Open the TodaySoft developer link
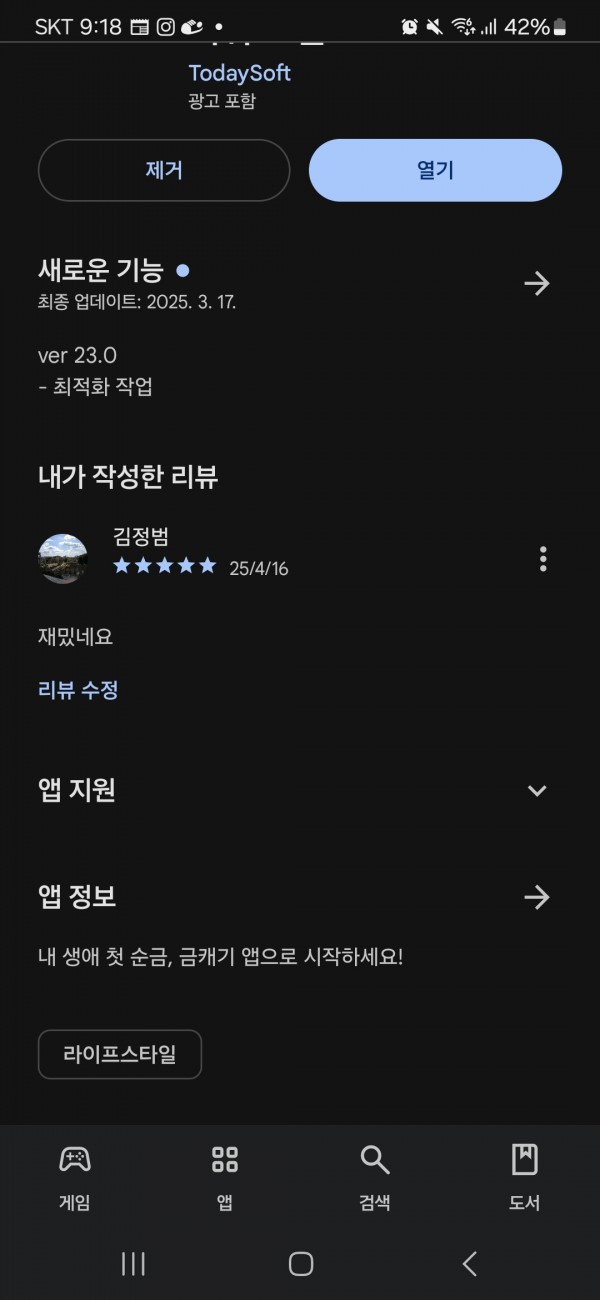This screenshot has height=1300, width=600. tap(240, 73)
